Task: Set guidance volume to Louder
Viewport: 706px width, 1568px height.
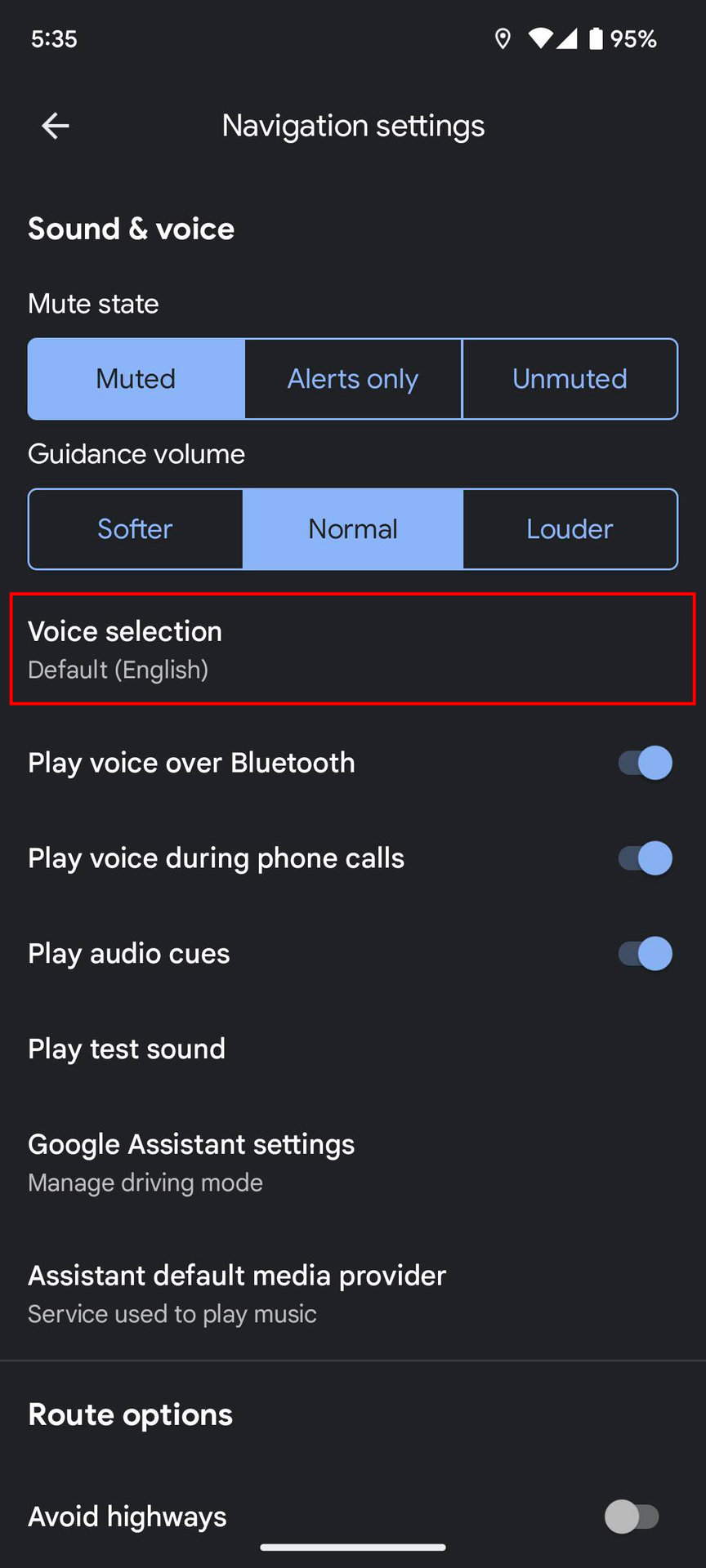Action: pos(570,529)
